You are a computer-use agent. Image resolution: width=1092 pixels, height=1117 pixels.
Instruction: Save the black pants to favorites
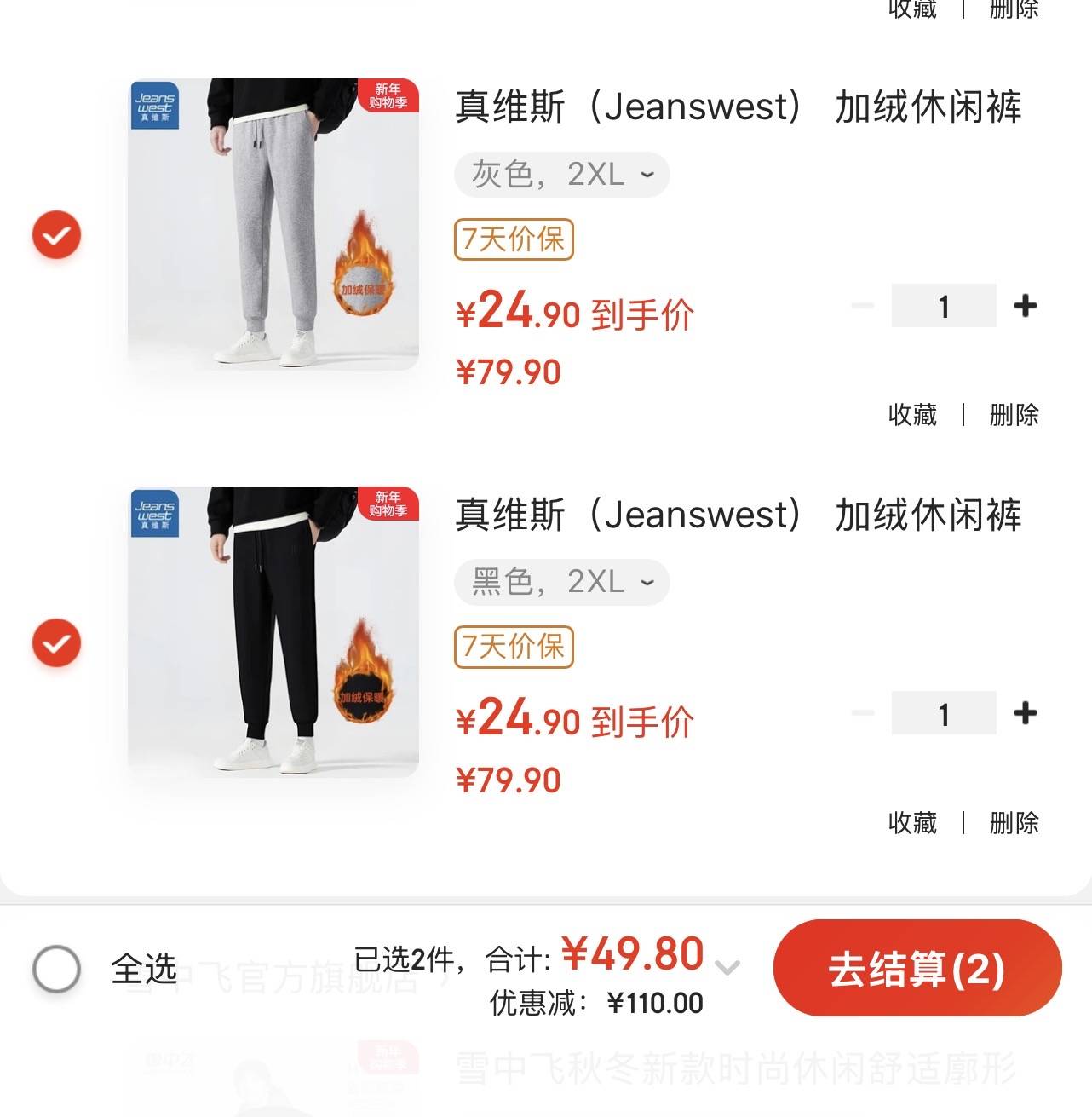[x=912, y=822]
